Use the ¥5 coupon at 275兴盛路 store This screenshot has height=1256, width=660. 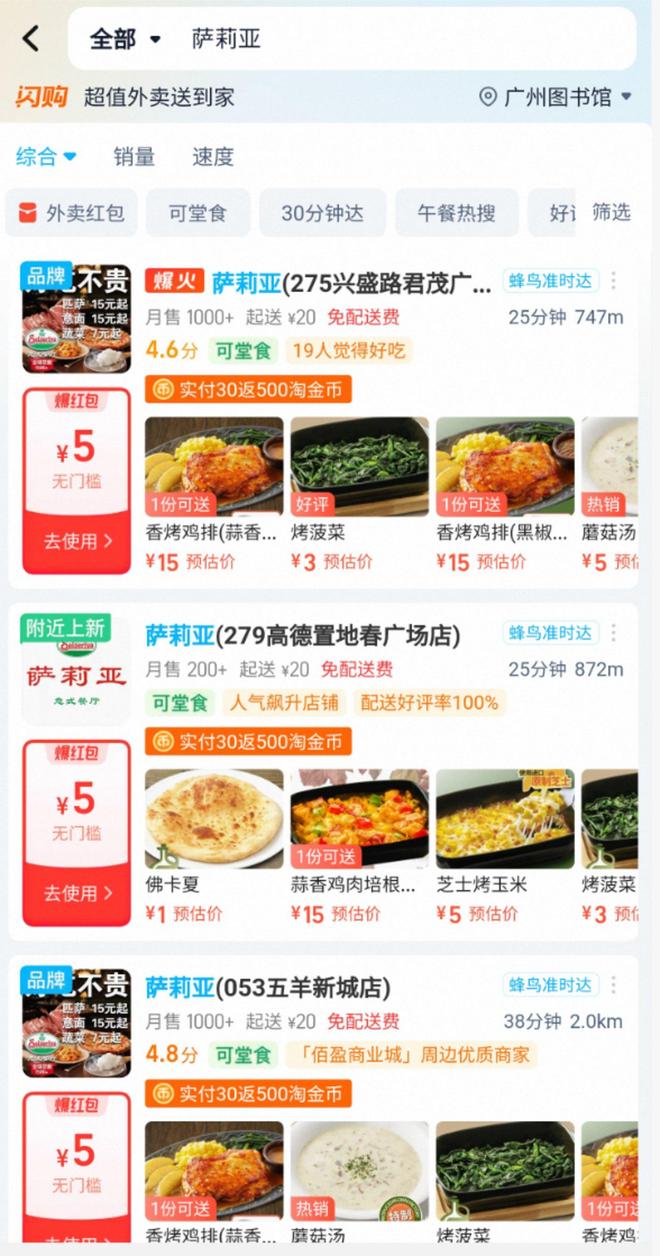pyautogui.click(x=76, y=542)
